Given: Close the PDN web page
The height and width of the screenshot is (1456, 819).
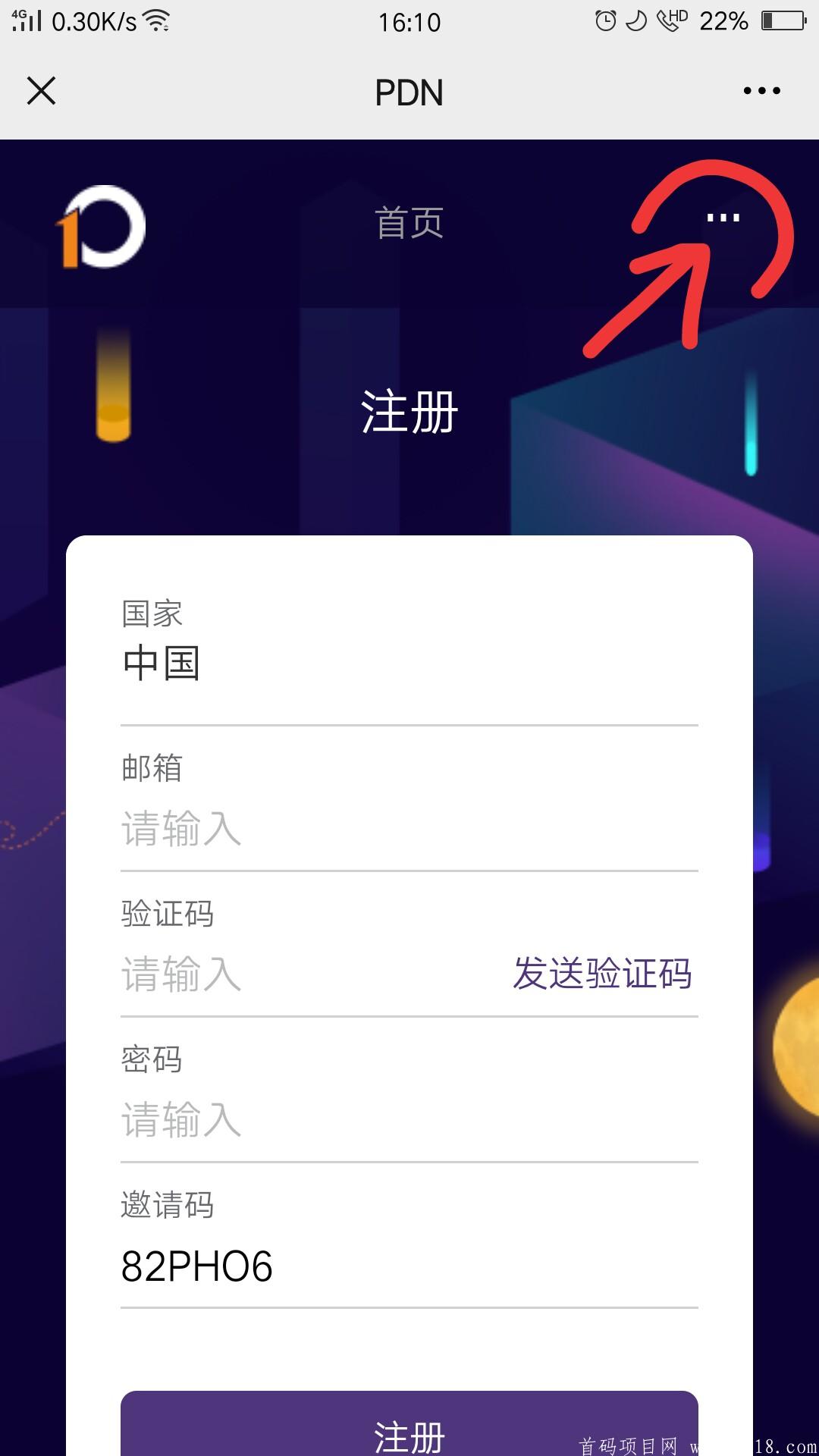Looking at the screenshot, I should (x=42, y=91).
